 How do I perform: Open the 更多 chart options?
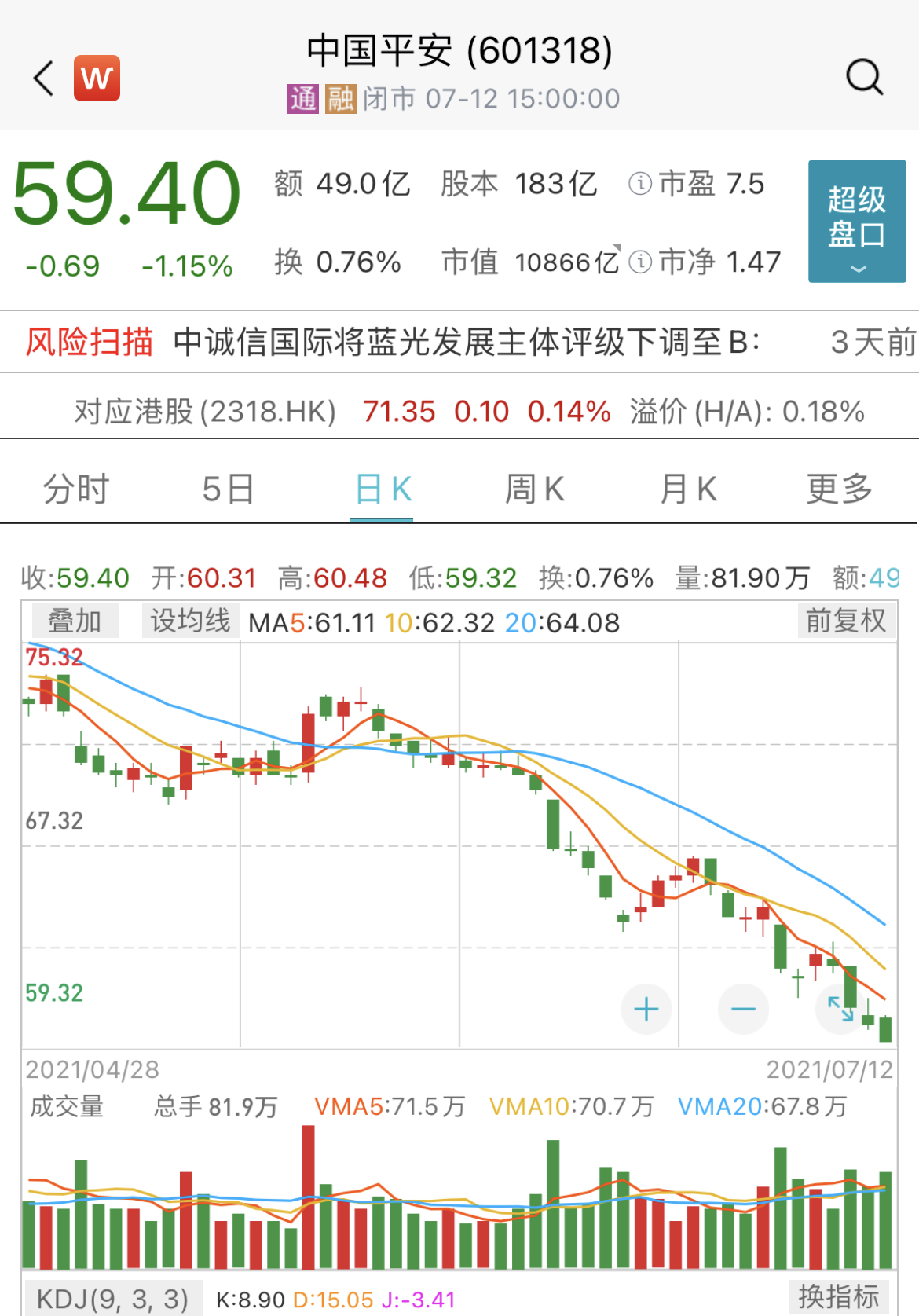[x=839, y=489]
